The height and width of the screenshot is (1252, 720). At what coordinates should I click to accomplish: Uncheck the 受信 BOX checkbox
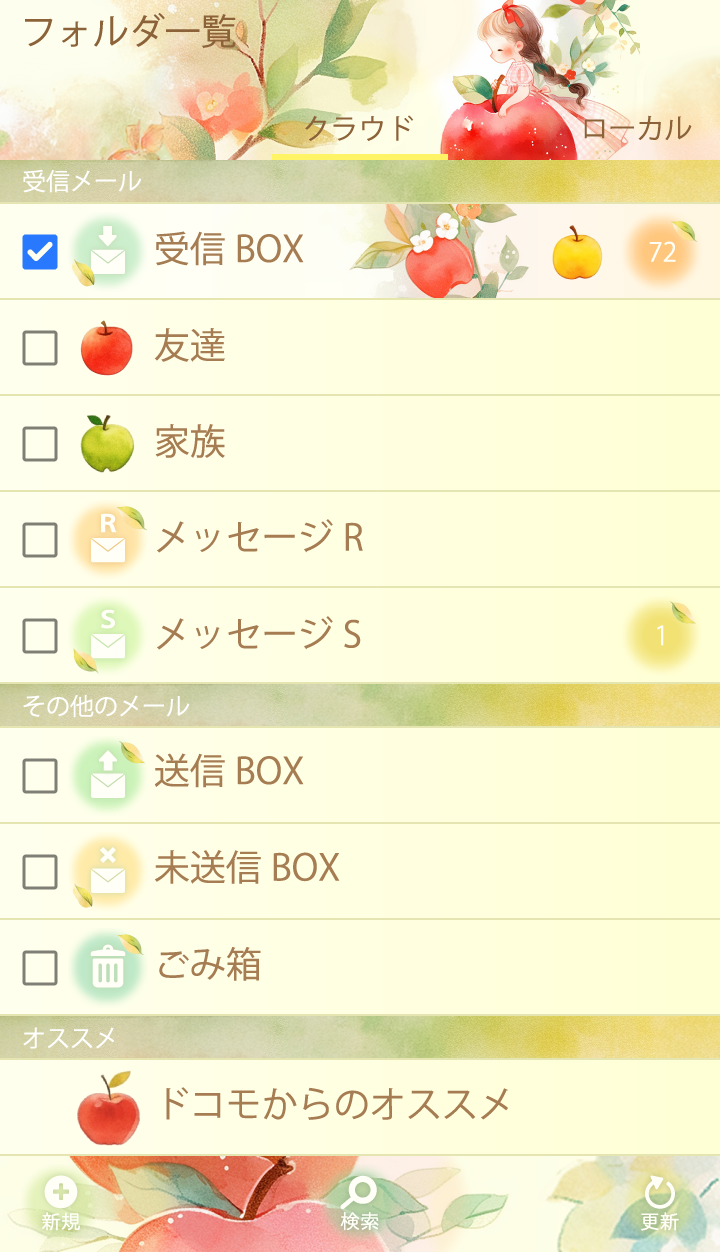(x=40, y=251)
